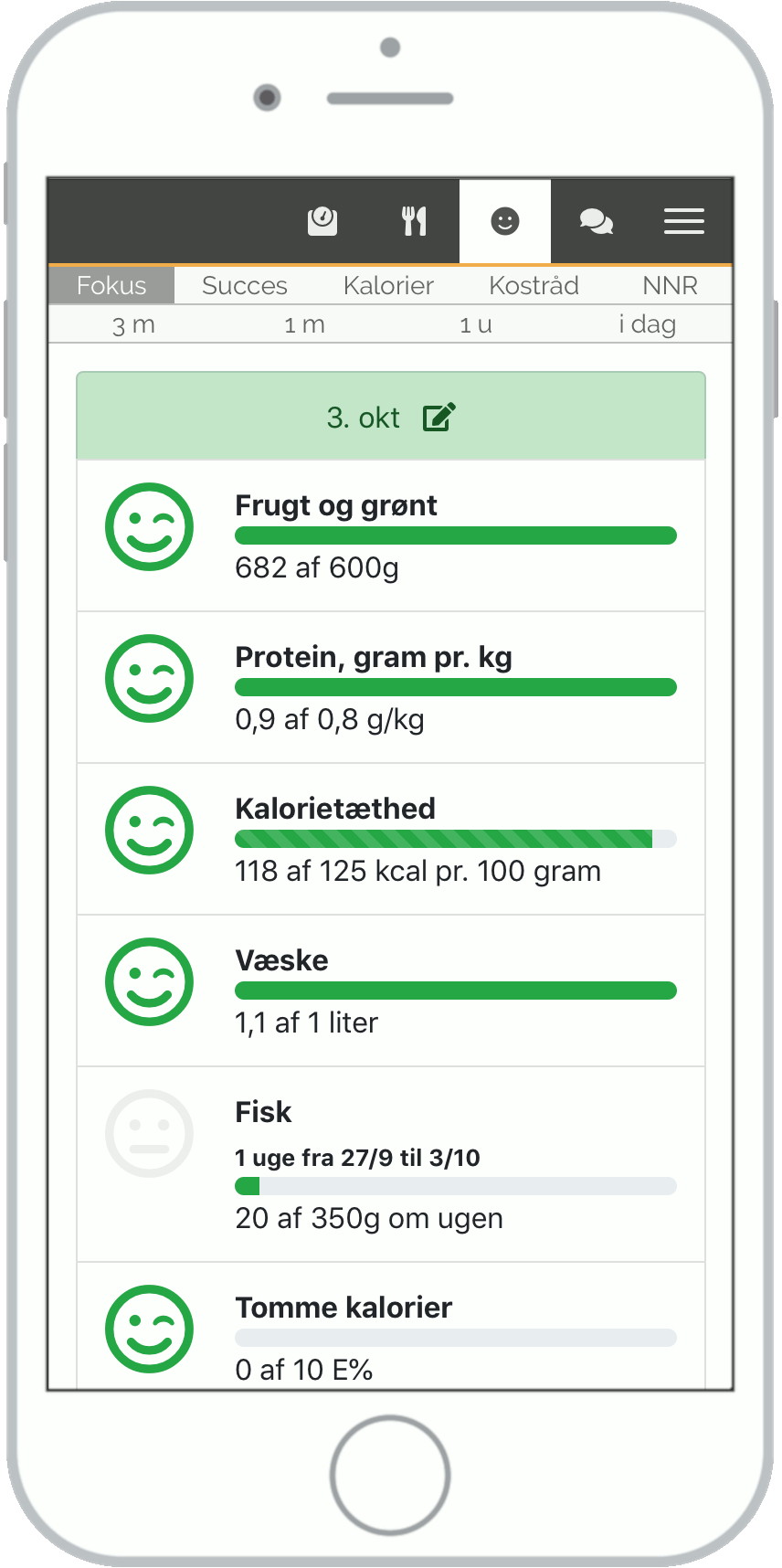This screenshot has height=1568, width=782.
Task: Open the hamburger menu
Action: click(x=683, y=220)
